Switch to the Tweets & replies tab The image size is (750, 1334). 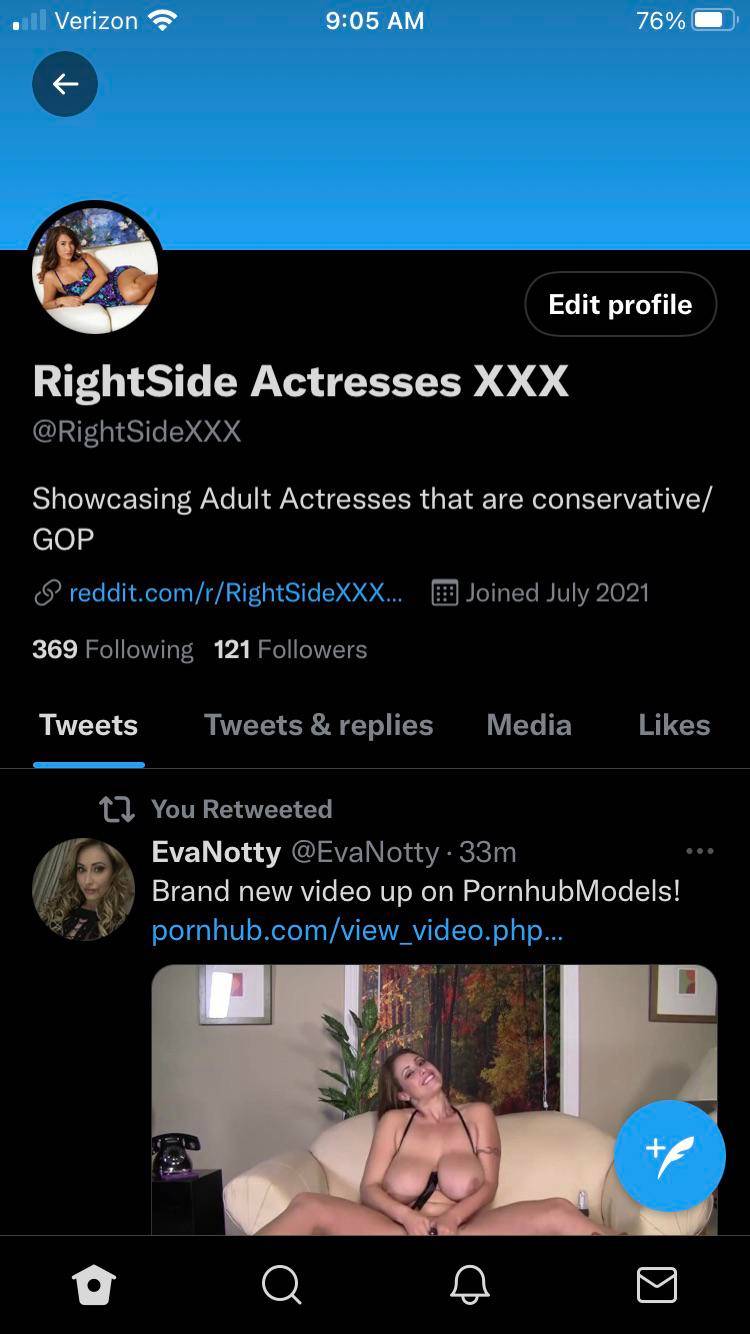(x=318, y=725)
